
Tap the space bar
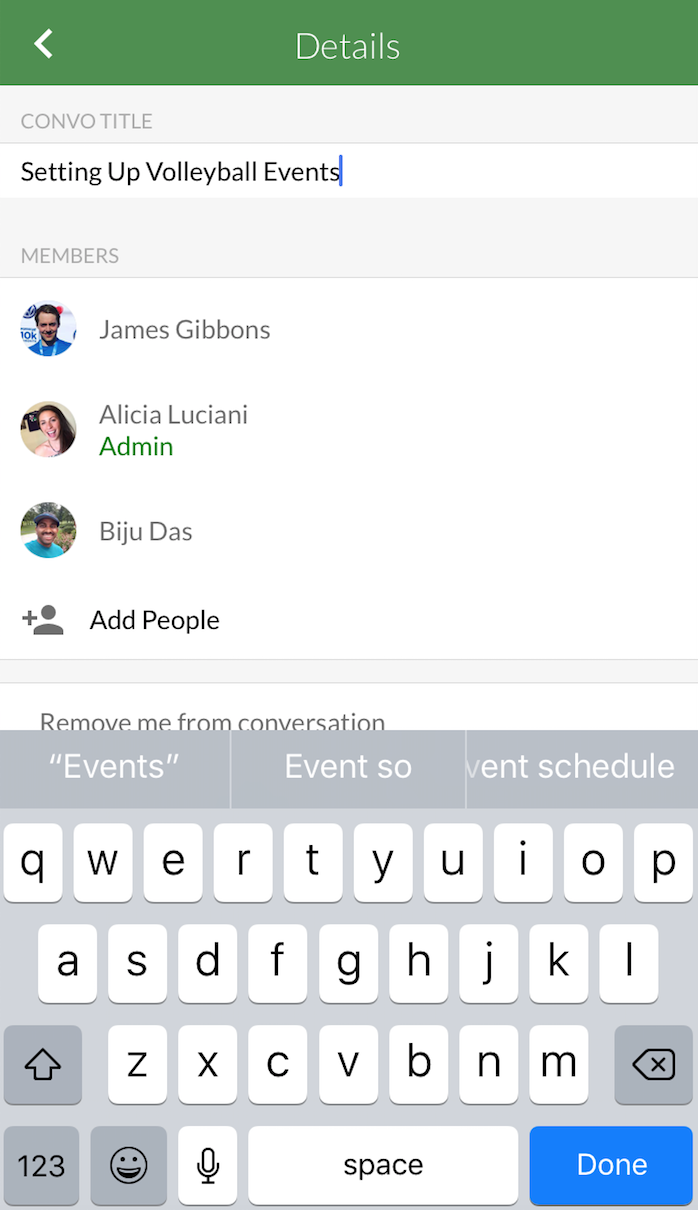pos(383,1165)
